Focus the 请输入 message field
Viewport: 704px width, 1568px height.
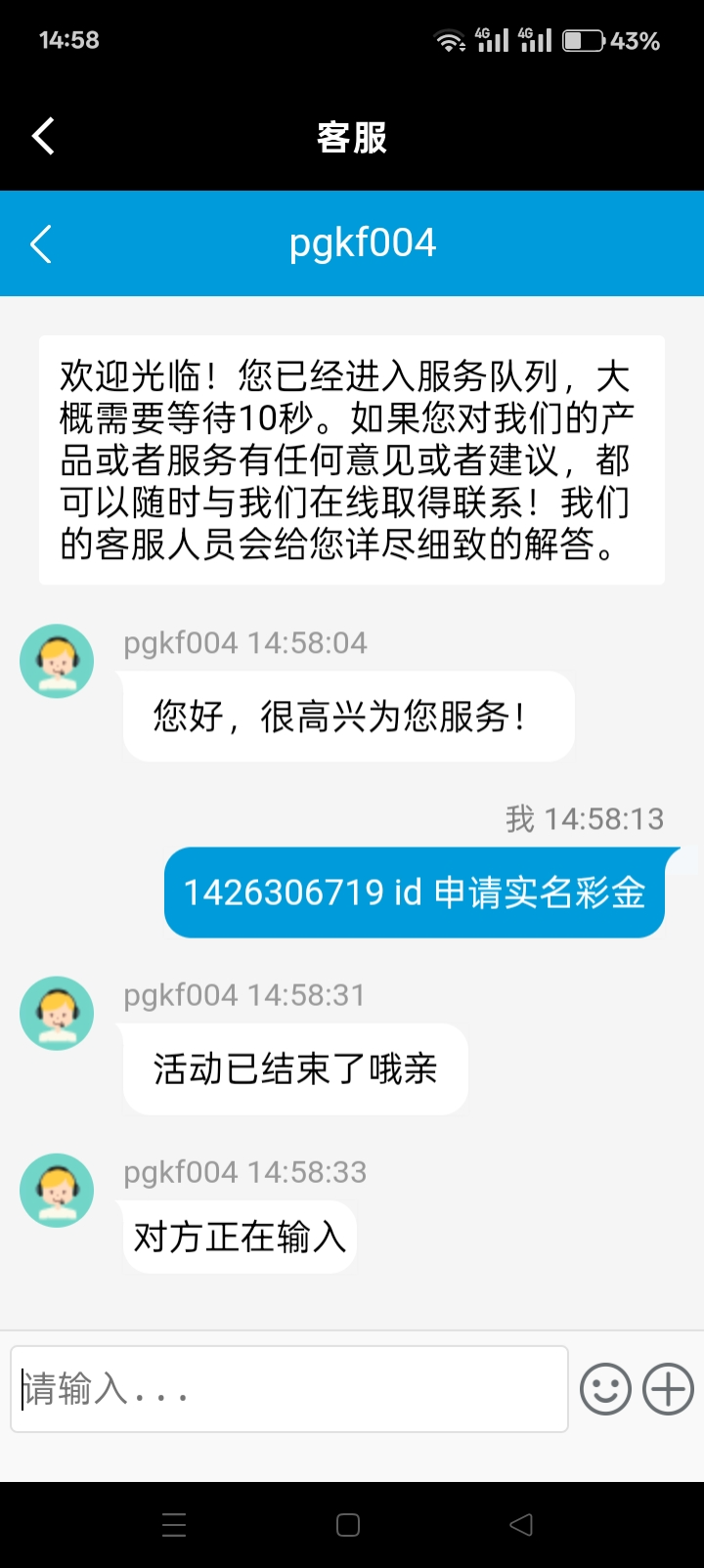pos(289,1388)
